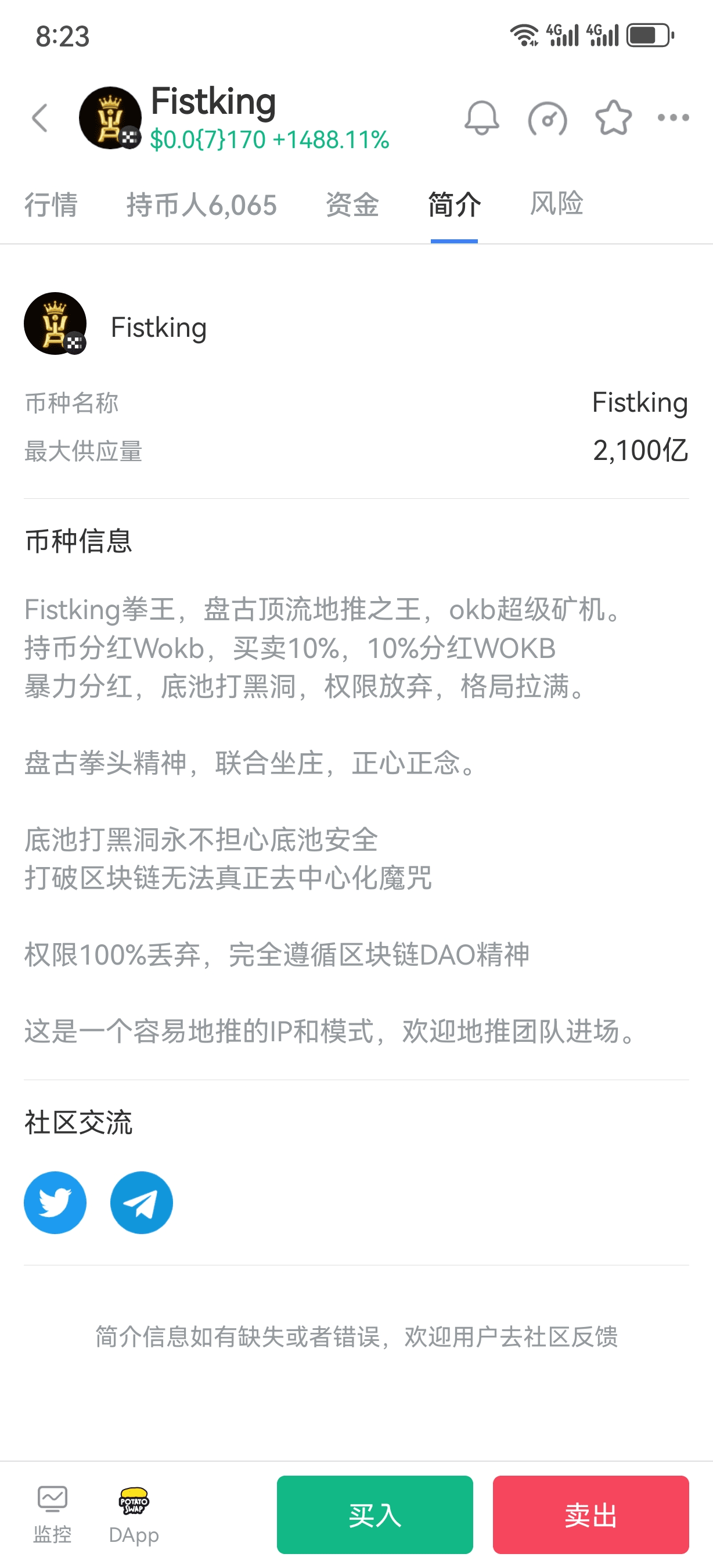Screen dimensions: 713x1568
Task: Tap the green 买入 button
Action: (374, 1514)
